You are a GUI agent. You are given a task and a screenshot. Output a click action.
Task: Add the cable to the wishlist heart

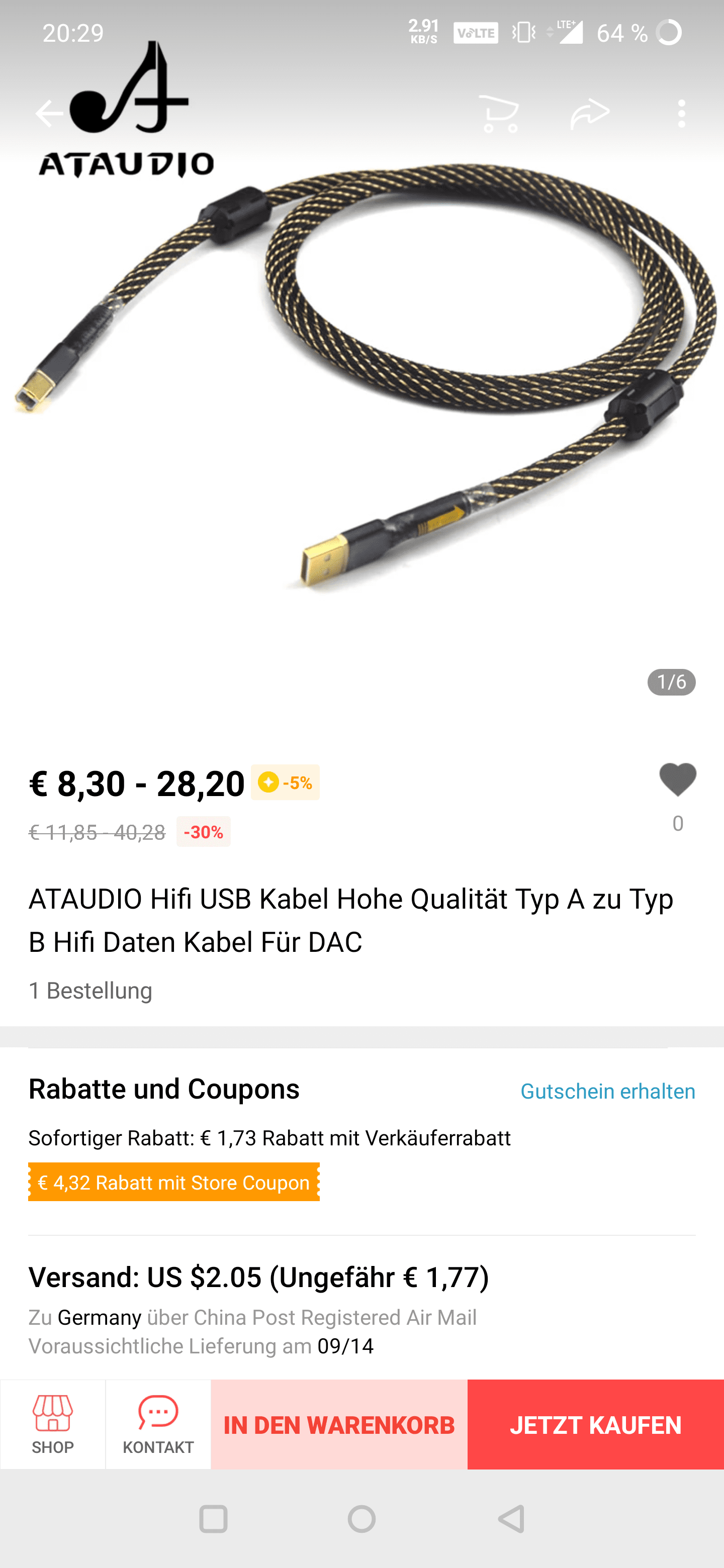[678, 780]
